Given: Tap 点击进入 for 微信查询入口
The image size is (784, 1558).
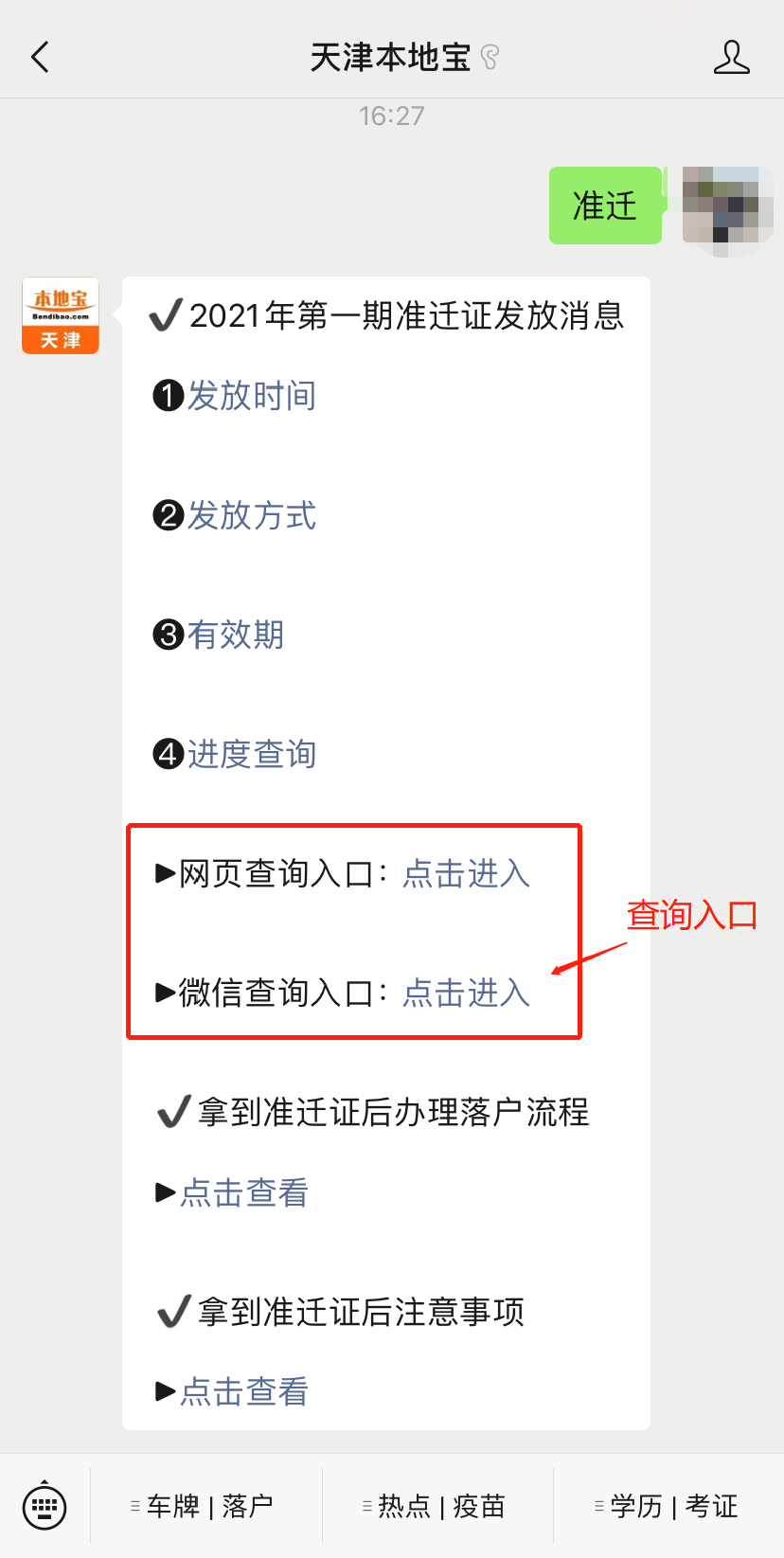Looking at the screenshot, I should 466,993.
